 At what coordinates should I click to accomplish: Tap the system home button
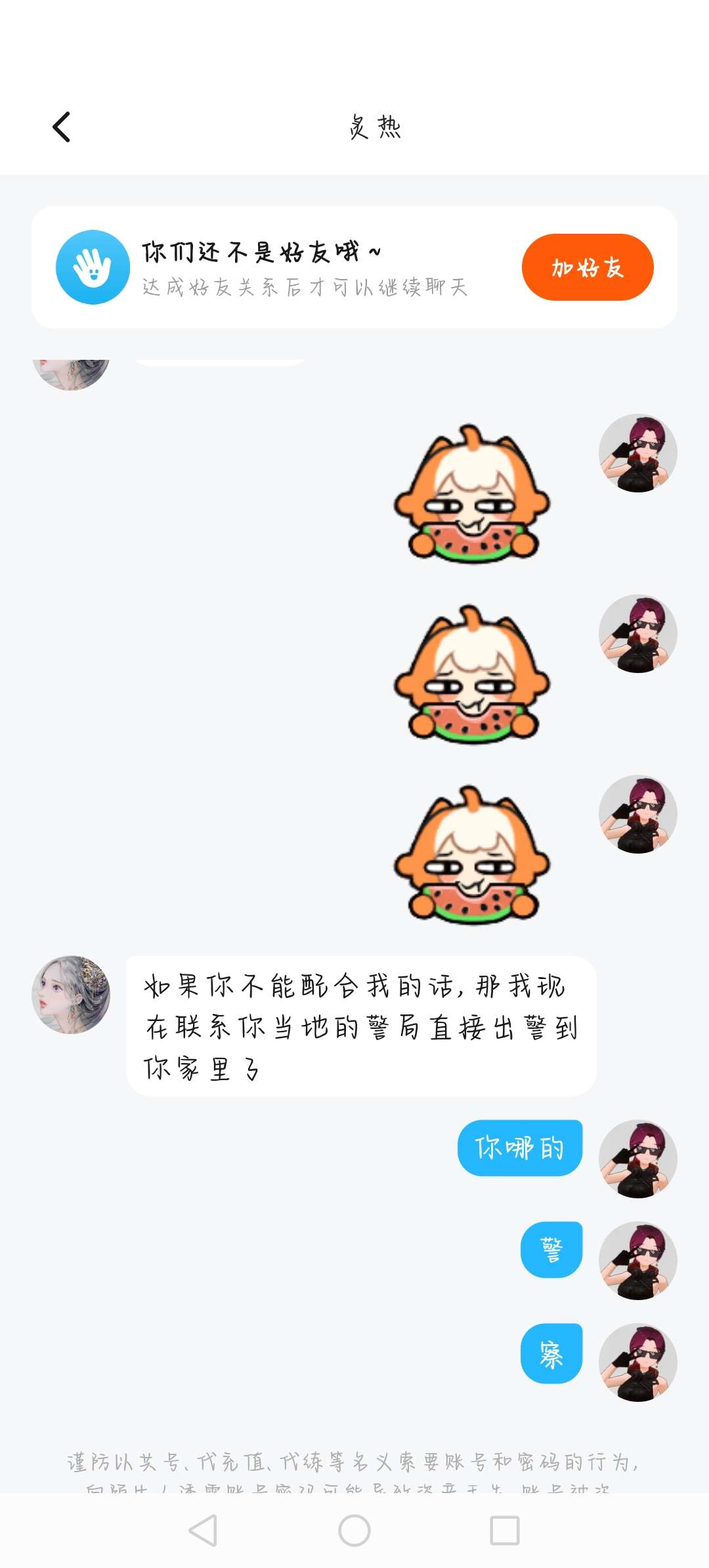coord(354,1531)
